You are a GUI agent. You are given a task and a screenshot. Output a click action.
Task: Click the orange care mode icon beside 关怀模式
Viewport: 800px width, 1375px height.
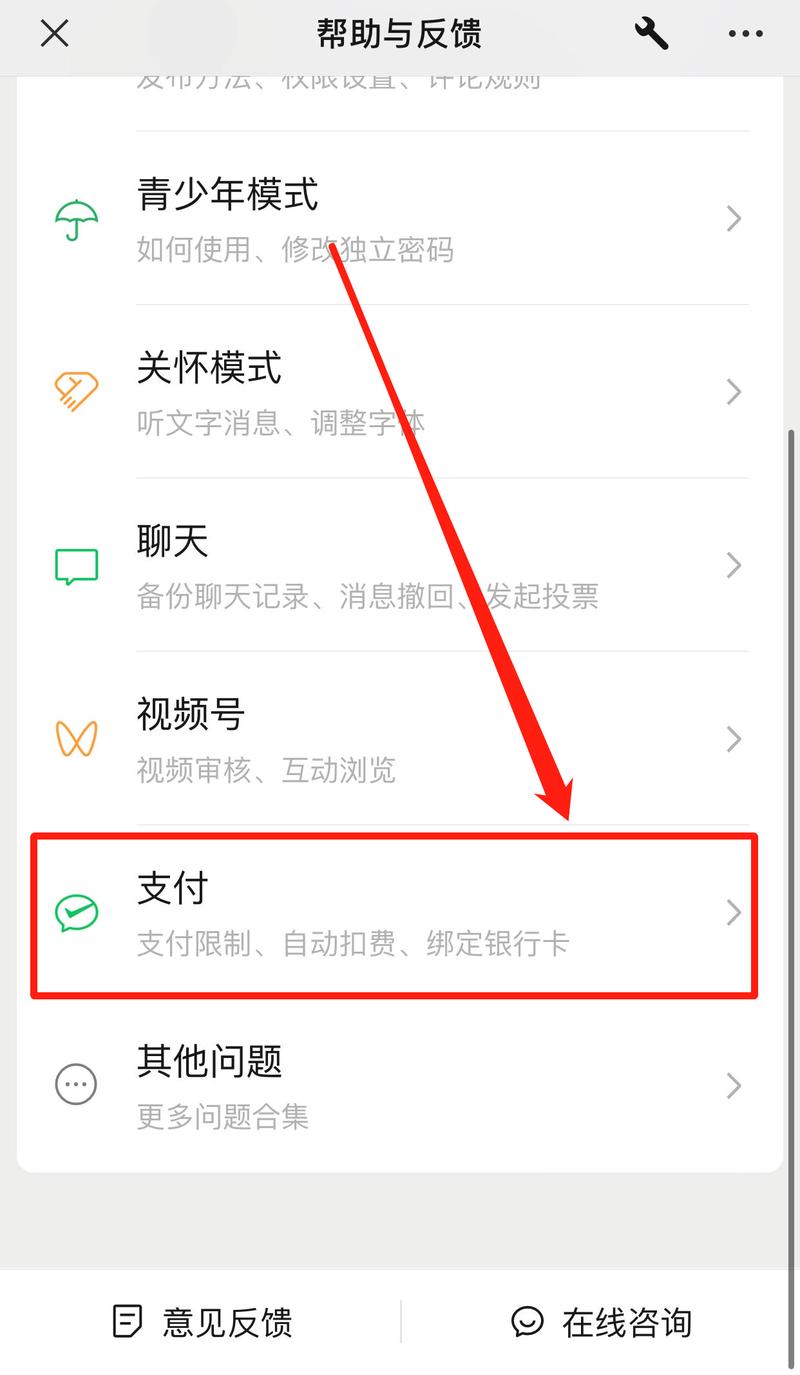[75, 391]
